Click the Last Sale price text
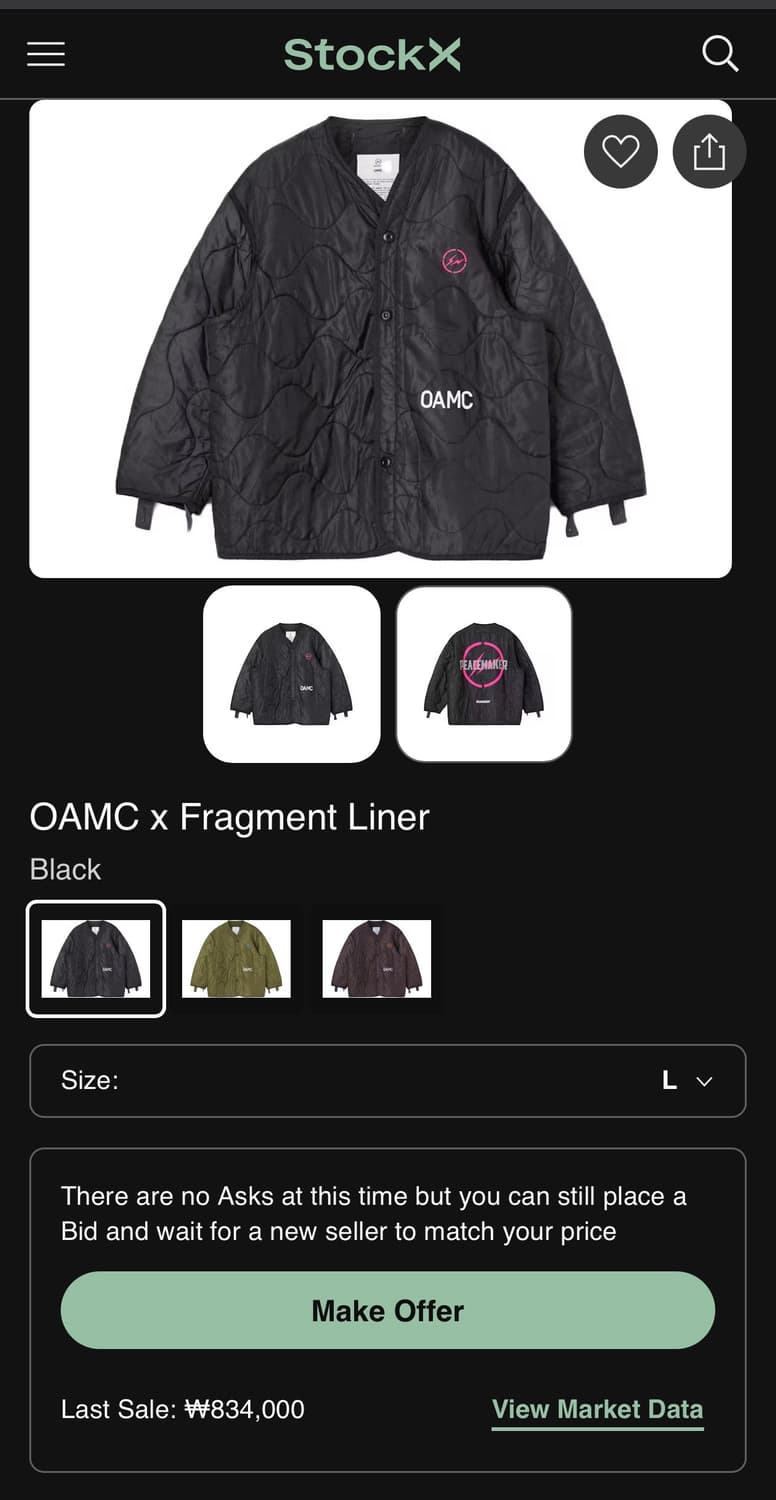The width and height of the screenshot is (776, 1500). (x=183, y=1409)
